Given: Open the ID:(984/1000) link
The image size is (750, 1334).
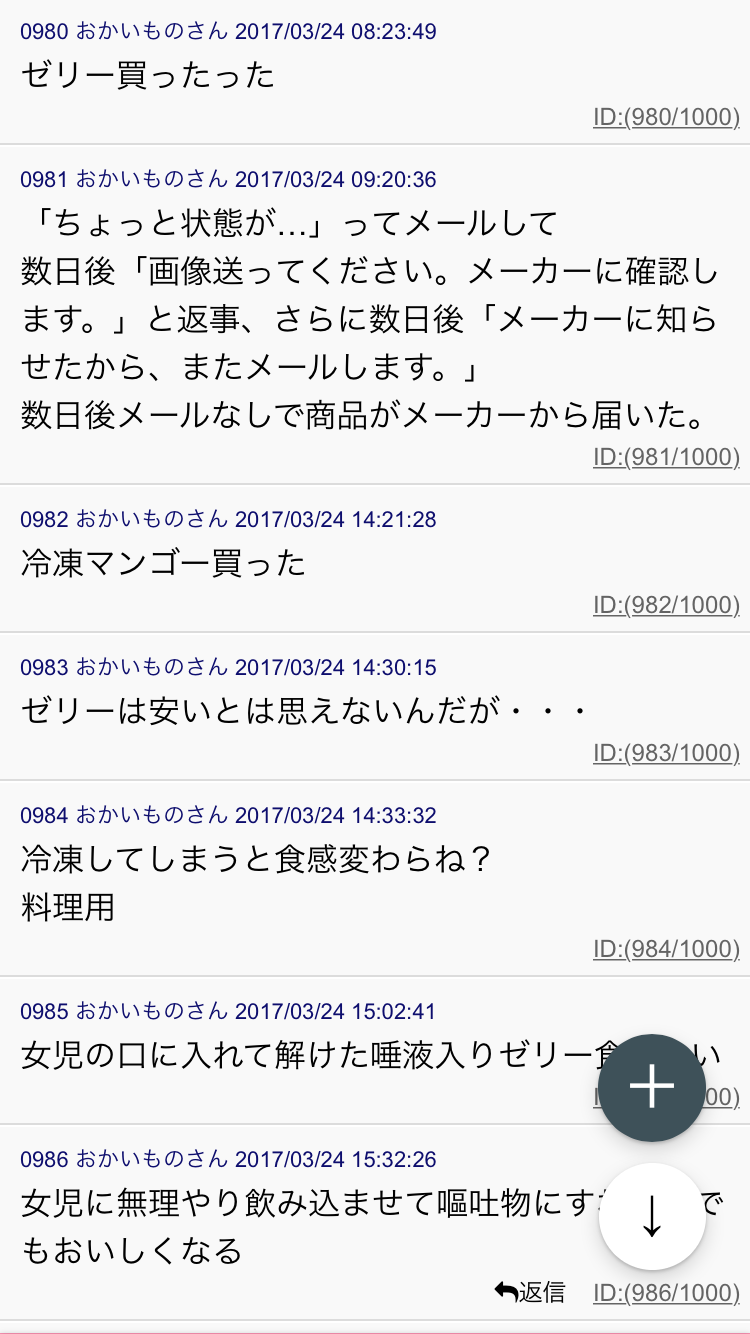Looking at the screenshot, I should (x=666, y=949).
